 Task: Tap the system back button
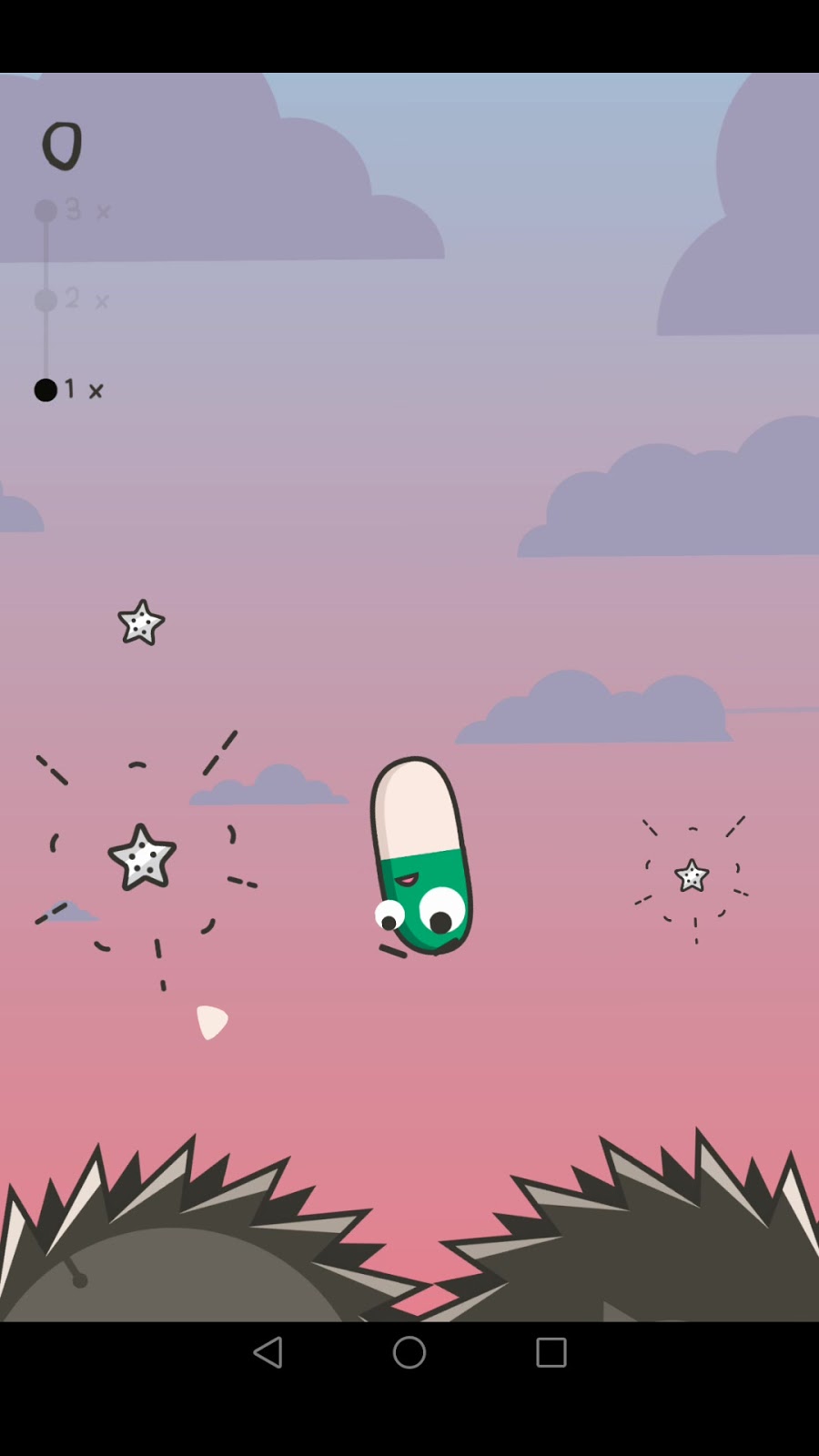tap(268, 1352)
